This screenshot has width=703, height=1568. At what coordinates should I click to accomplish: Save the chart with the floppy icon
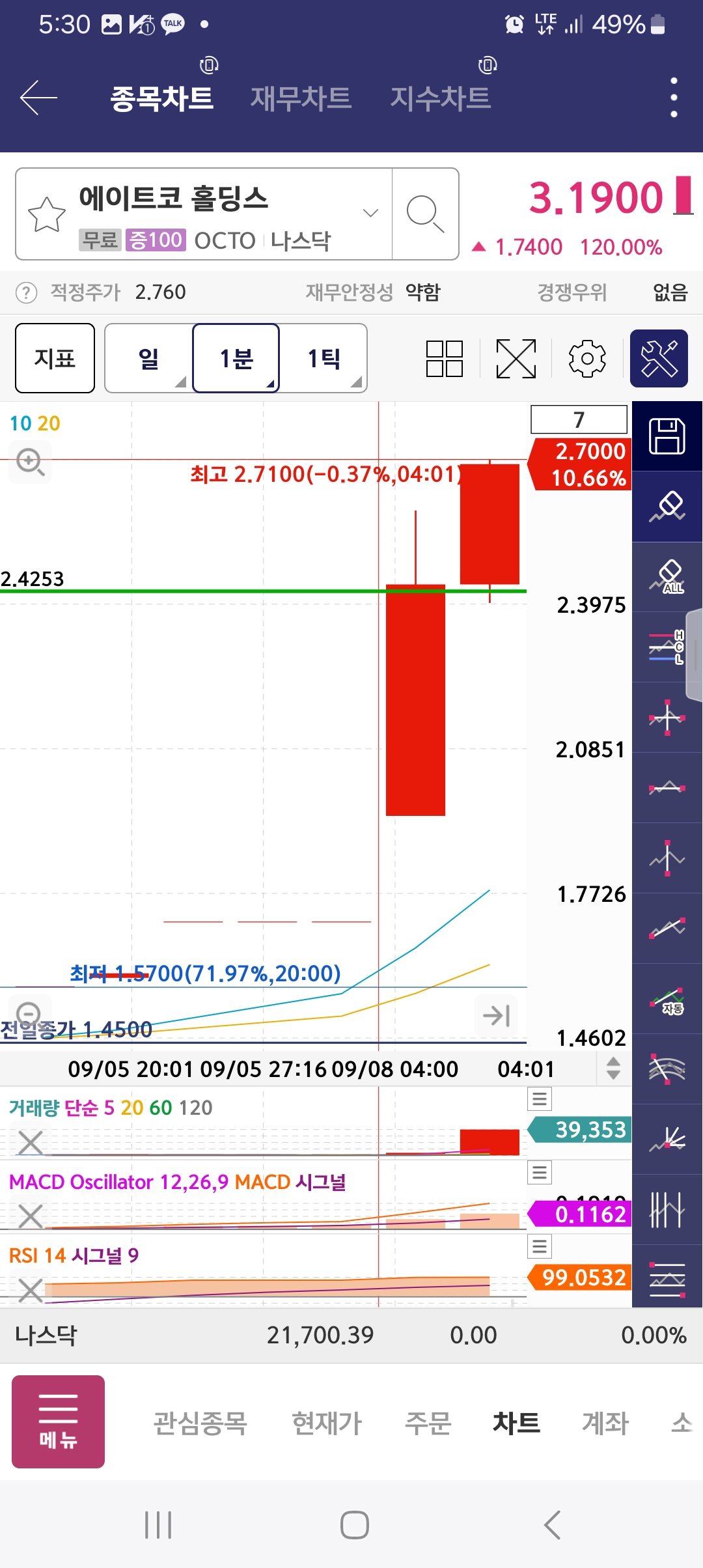point(667,436)
